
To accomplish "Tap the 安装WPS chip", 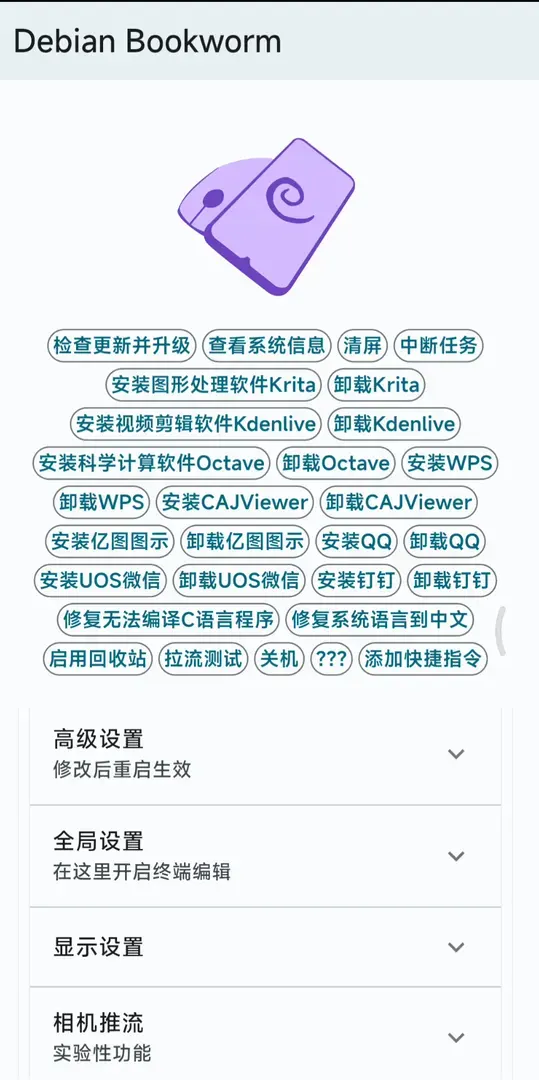I will [450, 464].
